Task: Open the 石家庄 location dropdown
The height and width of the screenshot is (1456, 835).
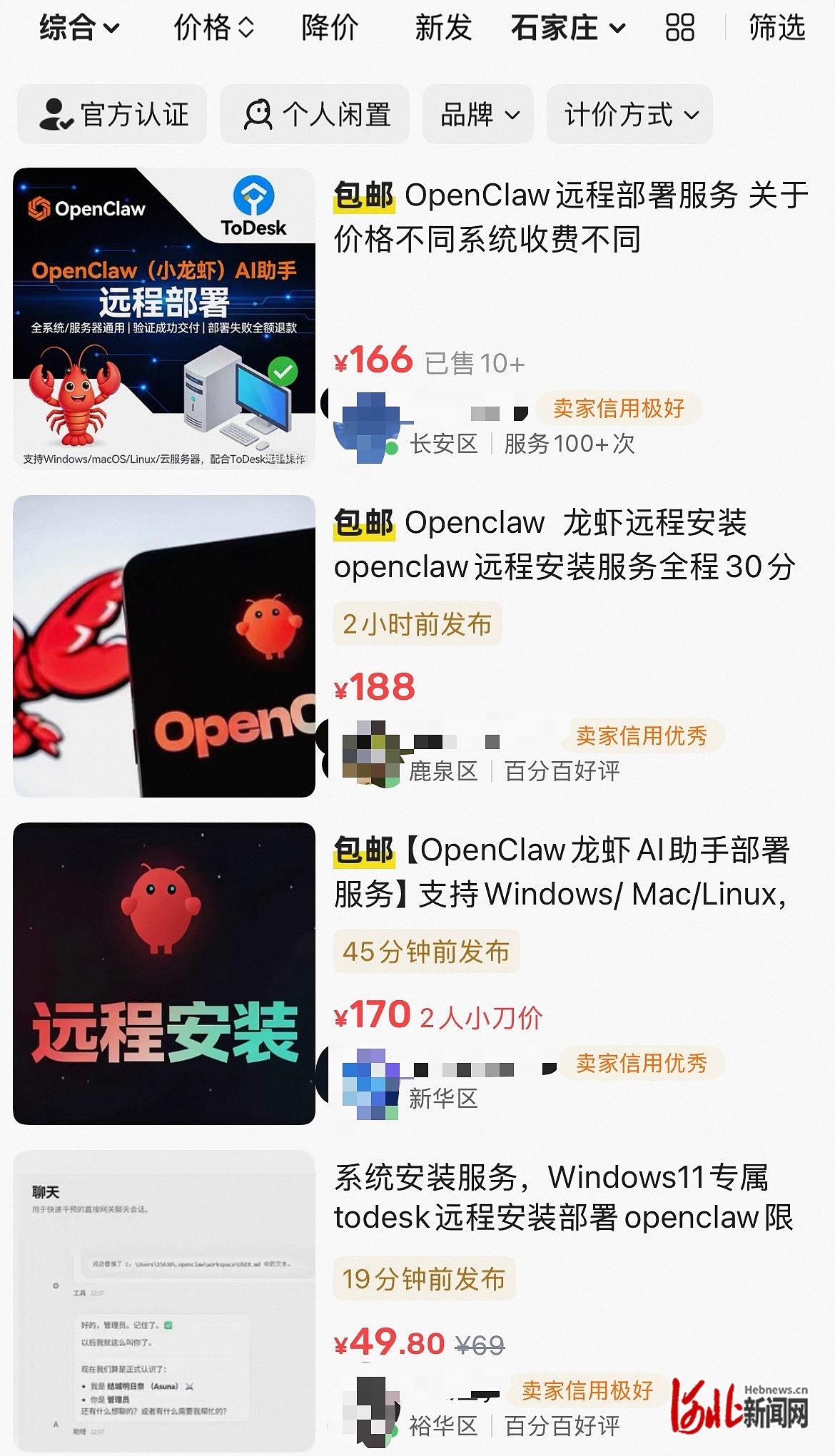Action: pos(568,29)
